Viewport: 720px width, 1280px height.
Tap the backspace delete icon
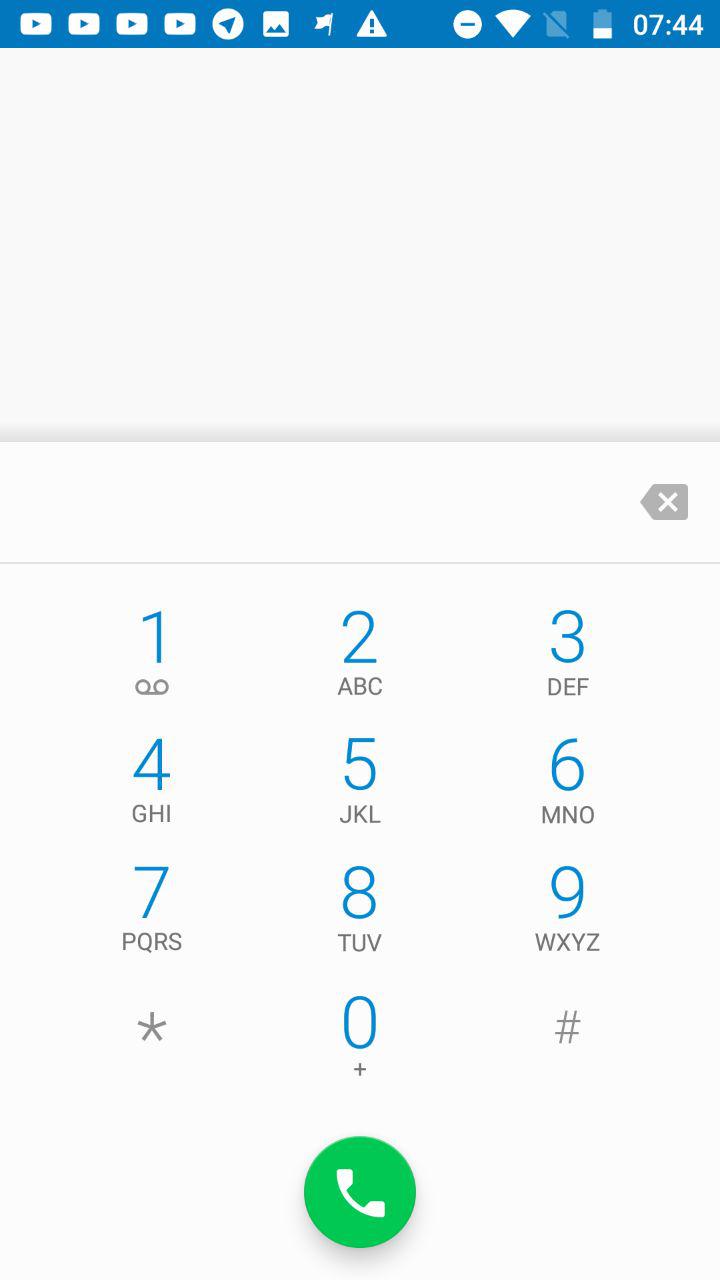pos(665,502)
